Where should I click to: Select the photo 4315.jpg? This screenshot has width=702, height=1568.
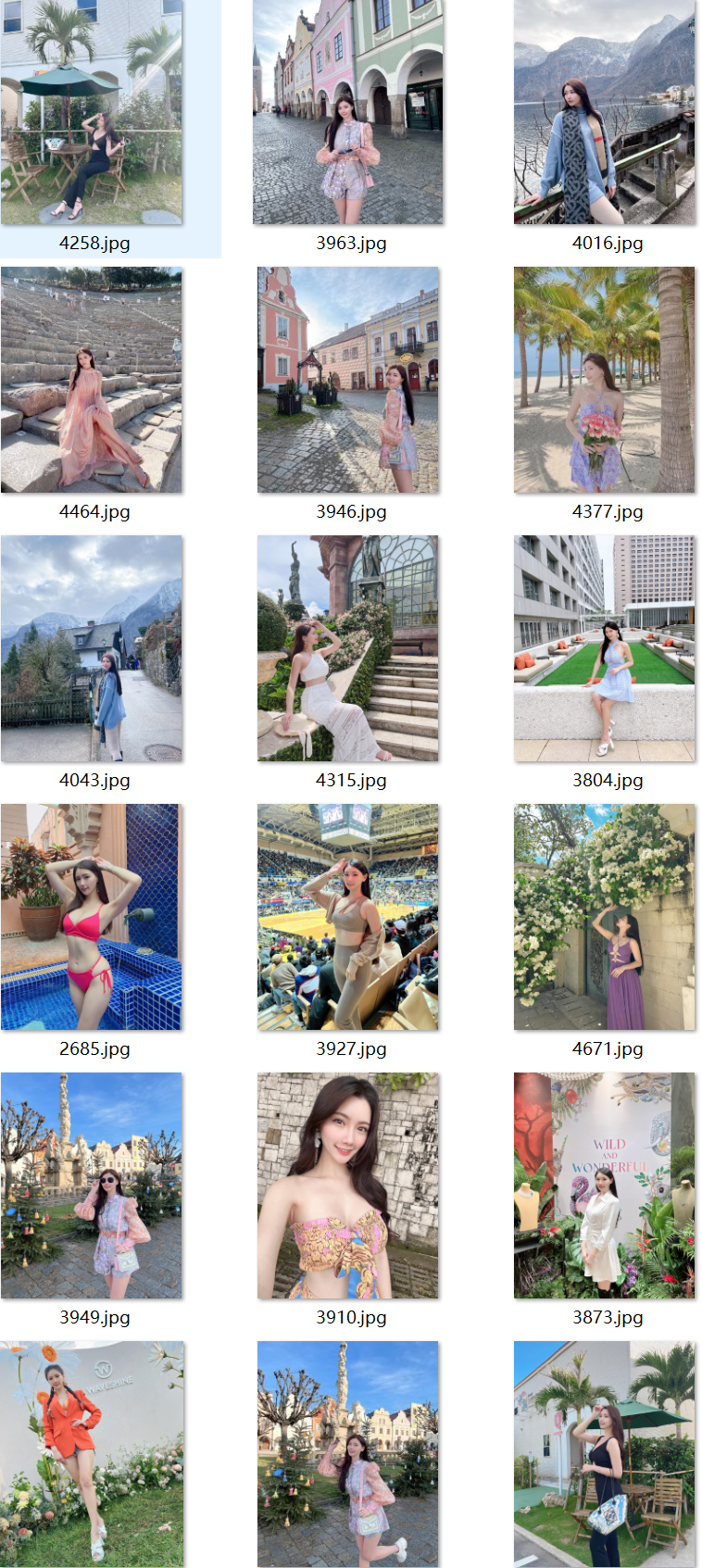coord(348,648)
